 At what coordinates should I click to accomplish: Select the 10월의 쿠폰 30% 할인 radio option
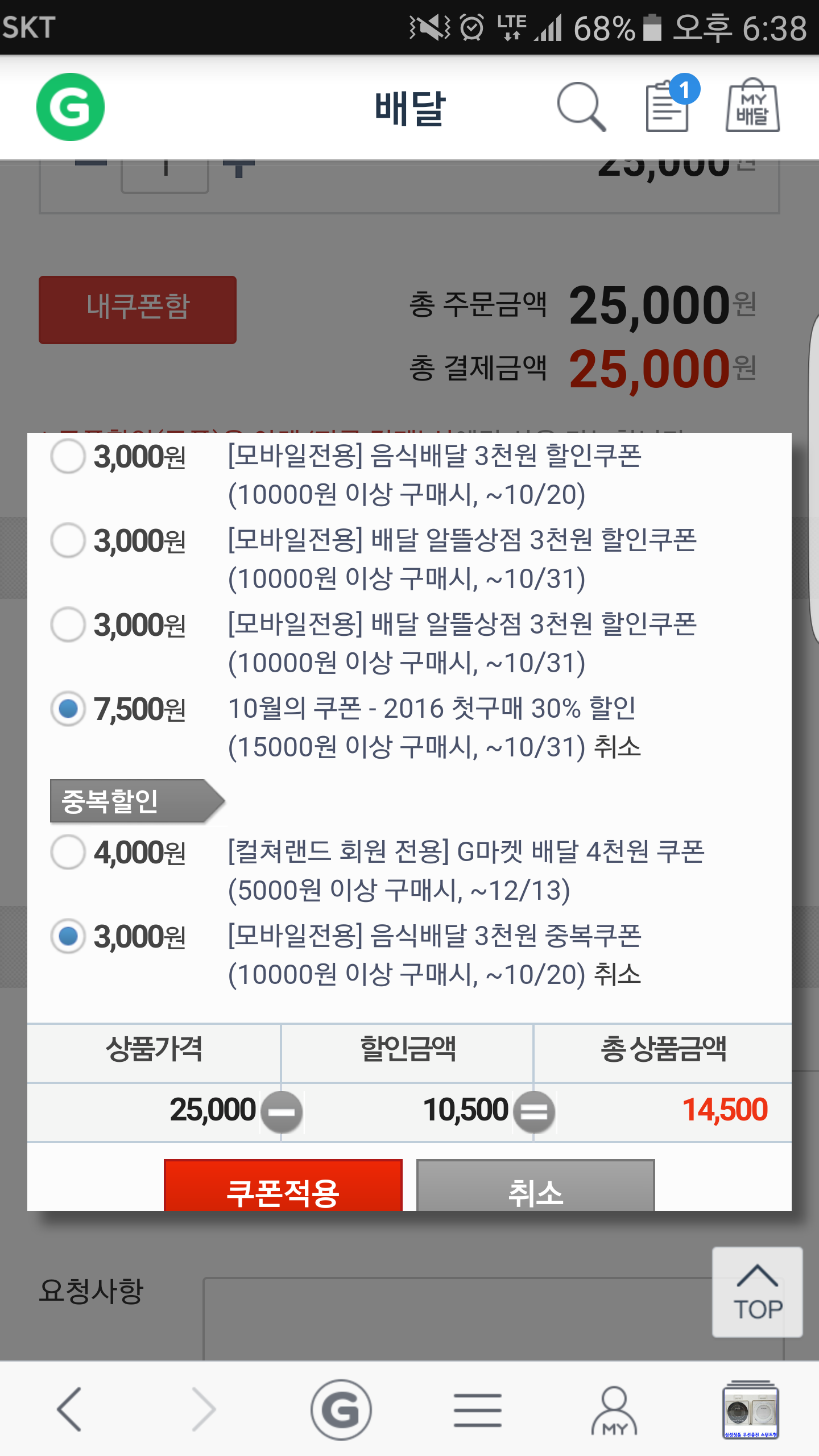point(68,709)
